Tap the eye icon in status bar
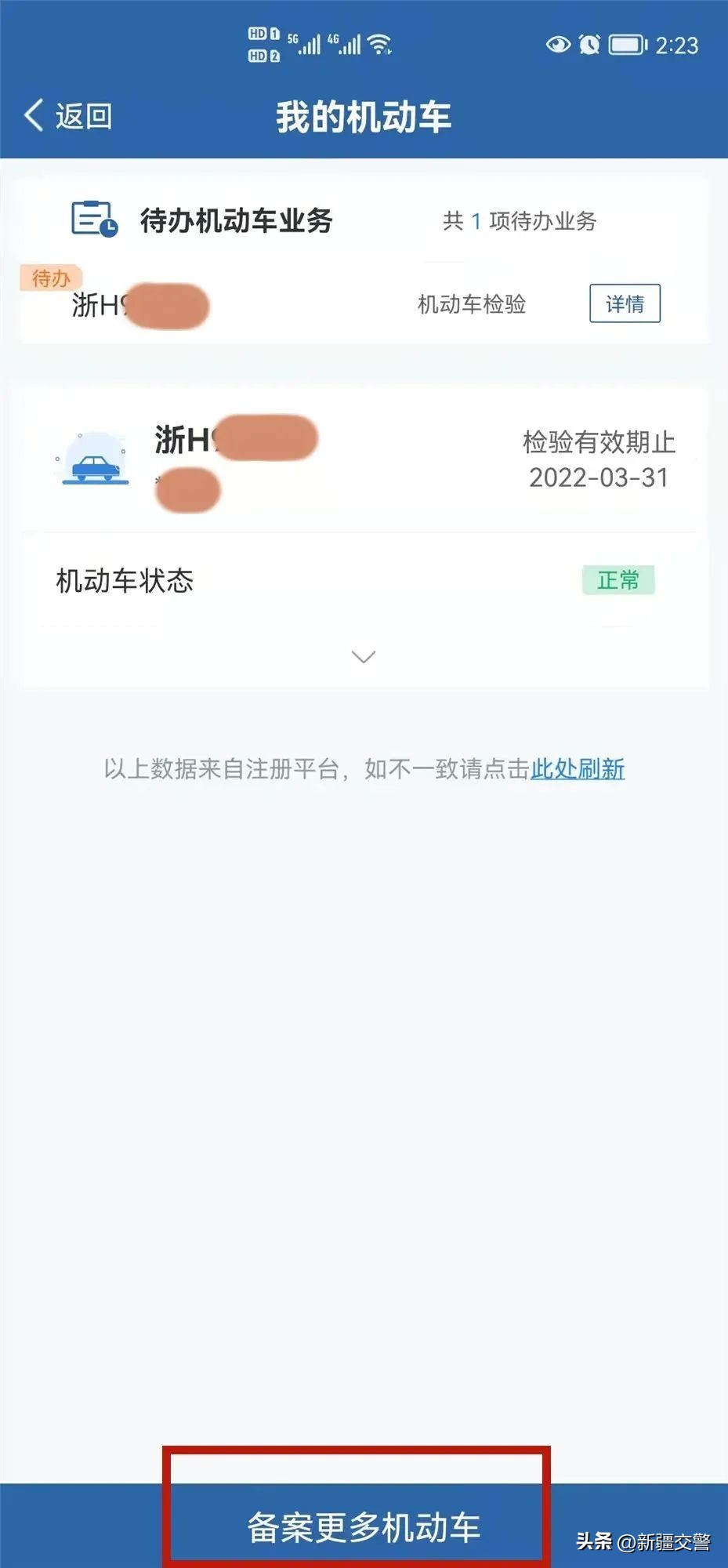This screenshot has width=728, height=1568. click(558, 45)
